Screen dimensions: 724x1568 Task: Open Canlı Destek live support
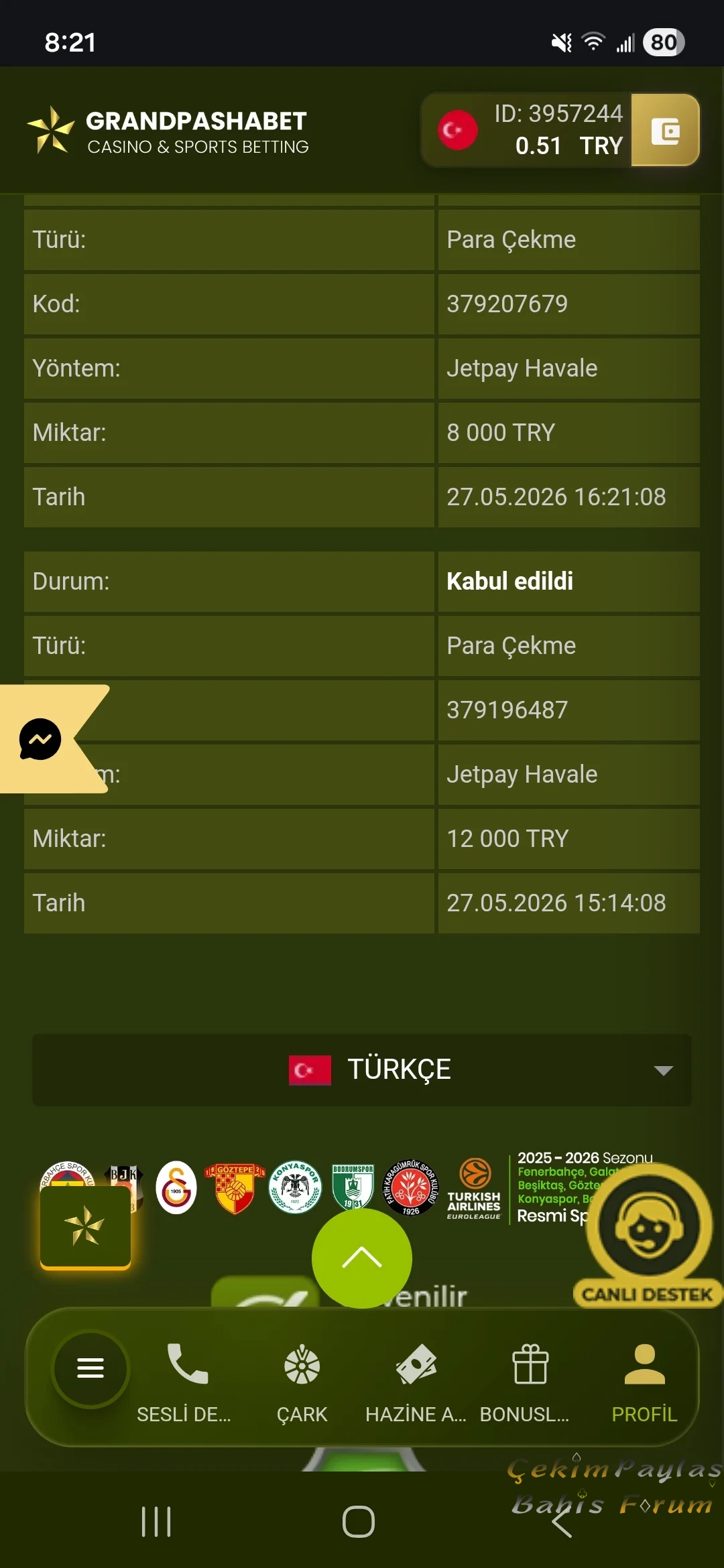click(x=648, y=1235)
